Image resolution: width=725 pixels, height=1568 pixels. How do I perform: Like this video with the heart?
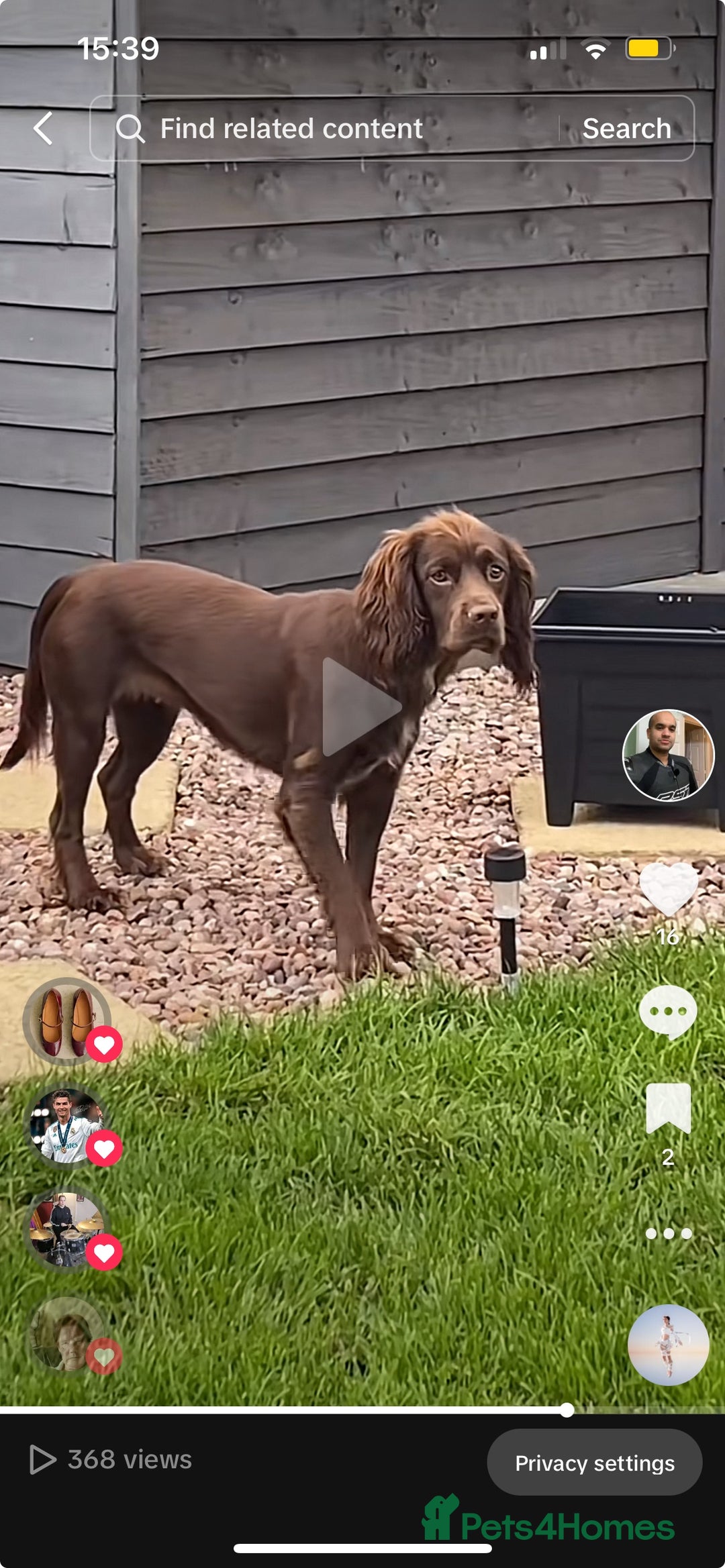point(668,889)
